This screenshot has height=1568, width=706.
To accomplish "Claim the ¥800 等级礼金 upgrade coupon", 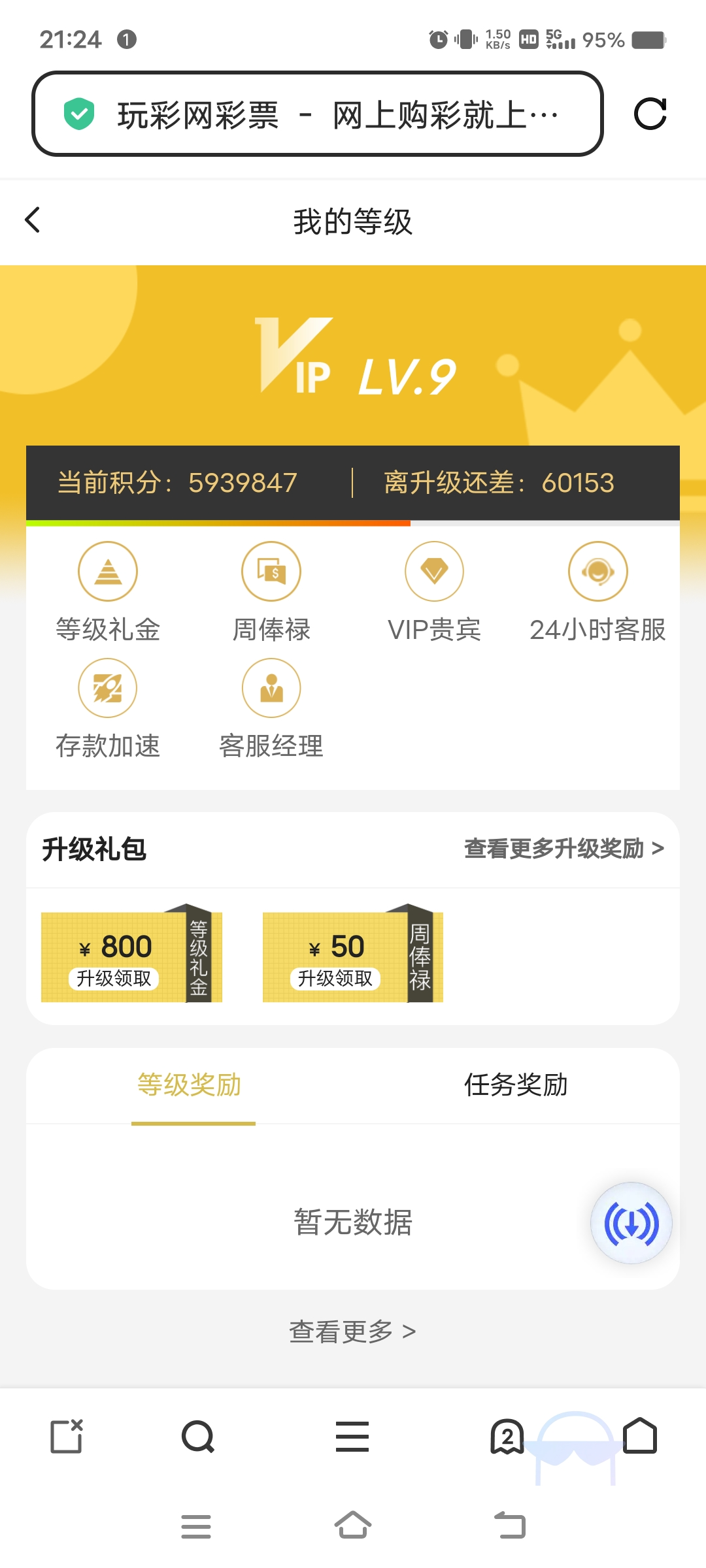I will 114,978.
